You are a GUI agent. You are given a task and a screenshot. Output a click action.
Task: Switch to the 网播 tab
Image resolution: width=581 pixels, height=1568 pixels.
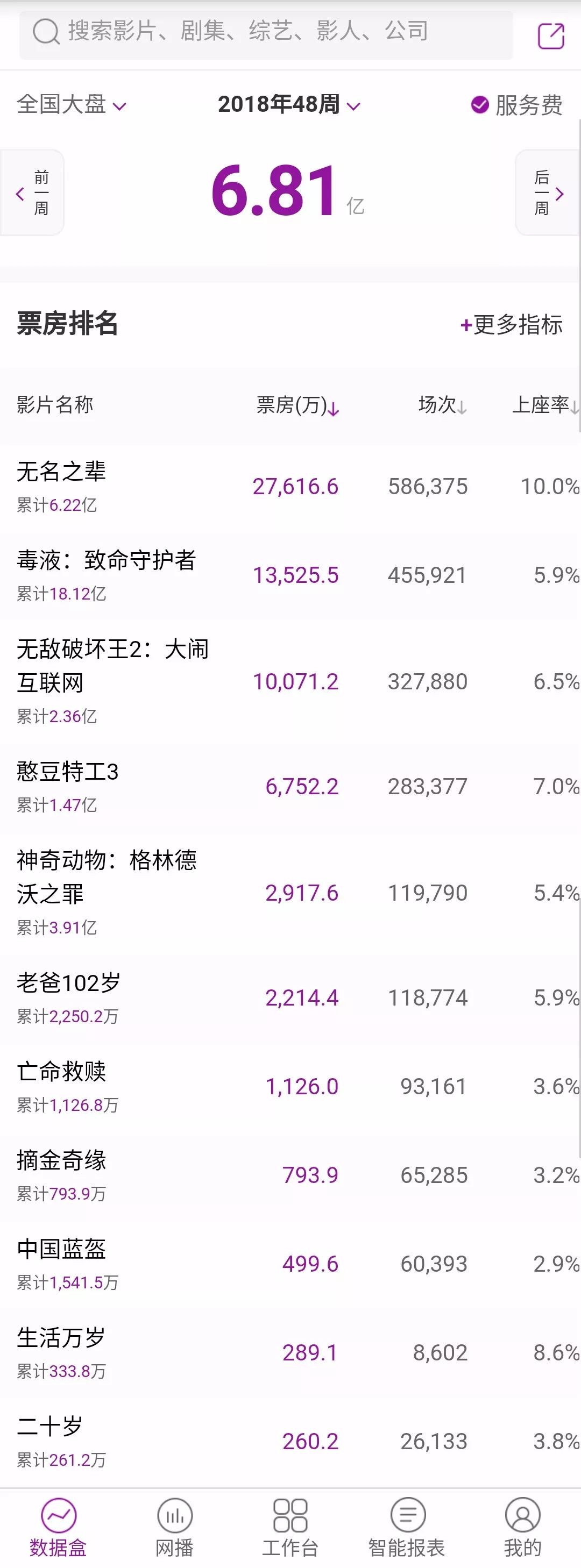pyautogui.click(x=174, y=1527)
